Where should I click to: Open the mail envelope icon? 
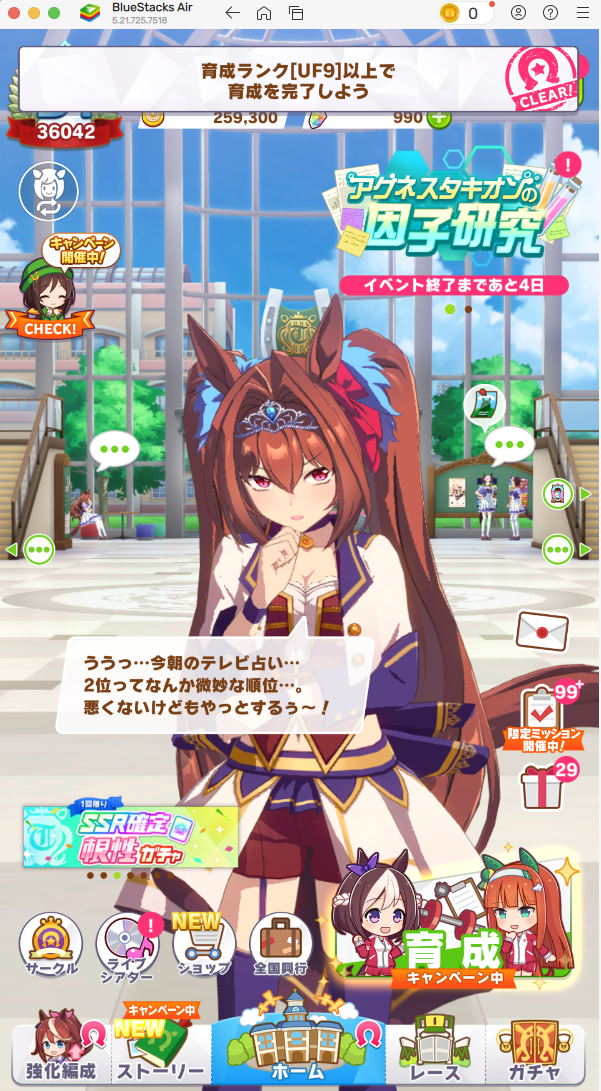click(x=541, y=632)
